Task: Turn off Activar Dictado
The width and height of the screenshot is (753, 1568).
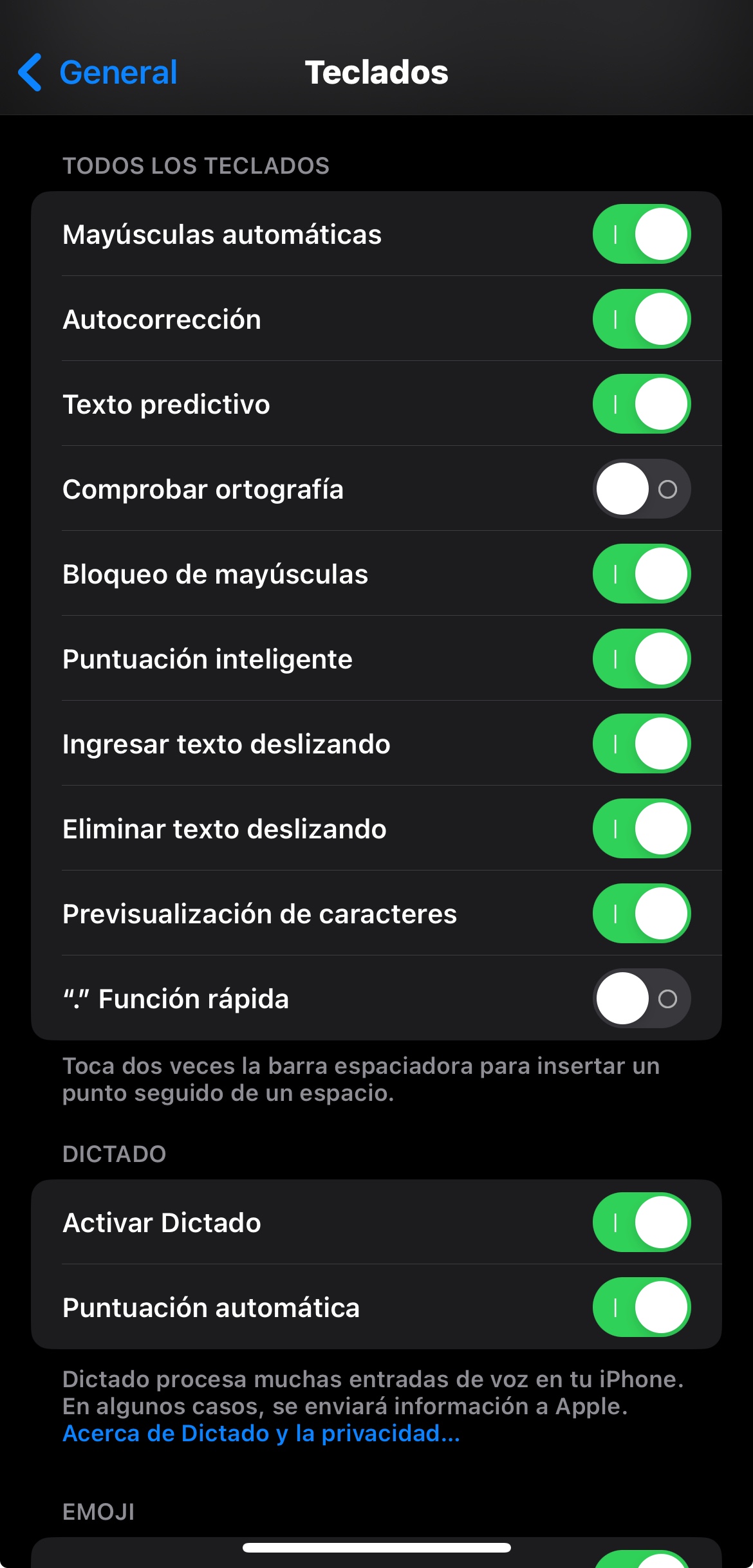Action: [641, 1222]
